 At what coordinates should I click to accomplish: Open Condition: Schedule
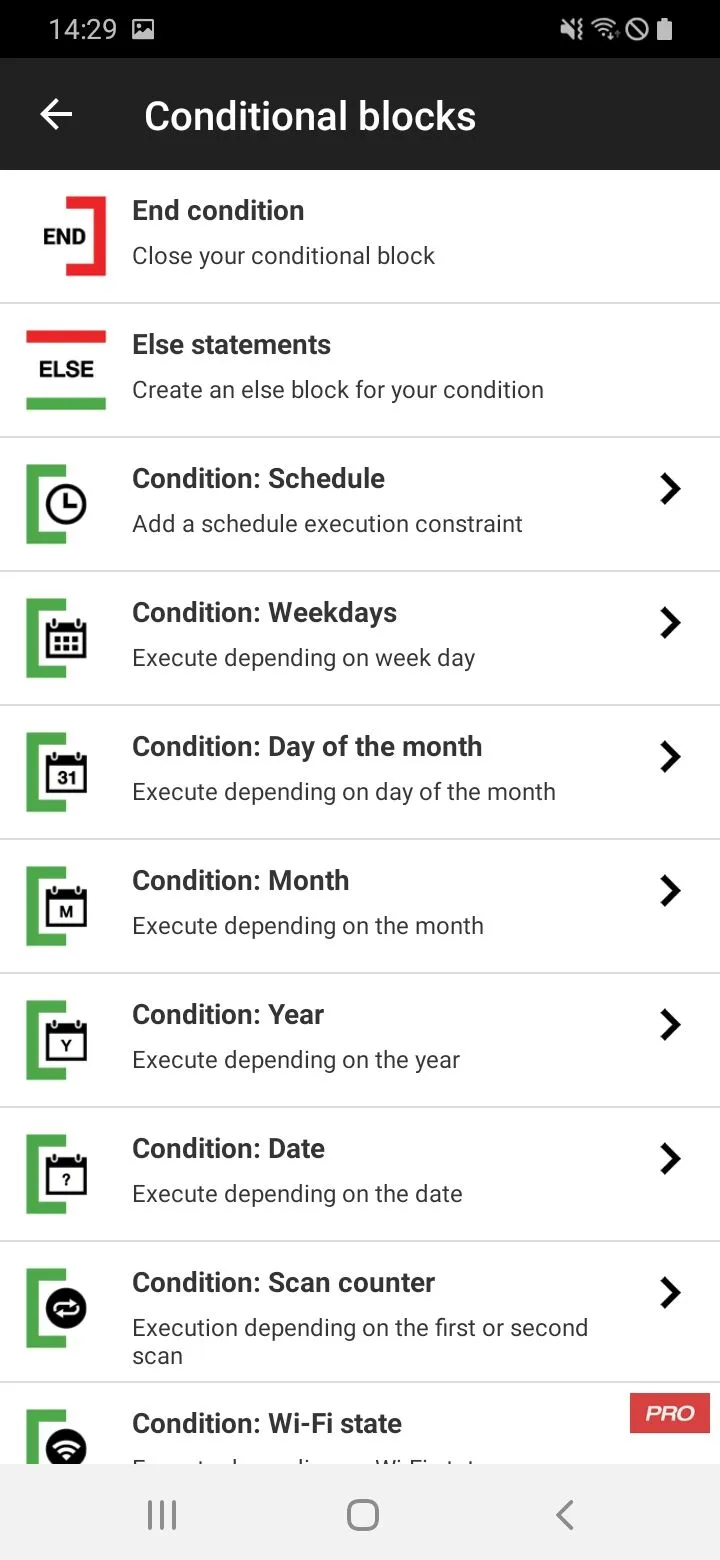360,504
